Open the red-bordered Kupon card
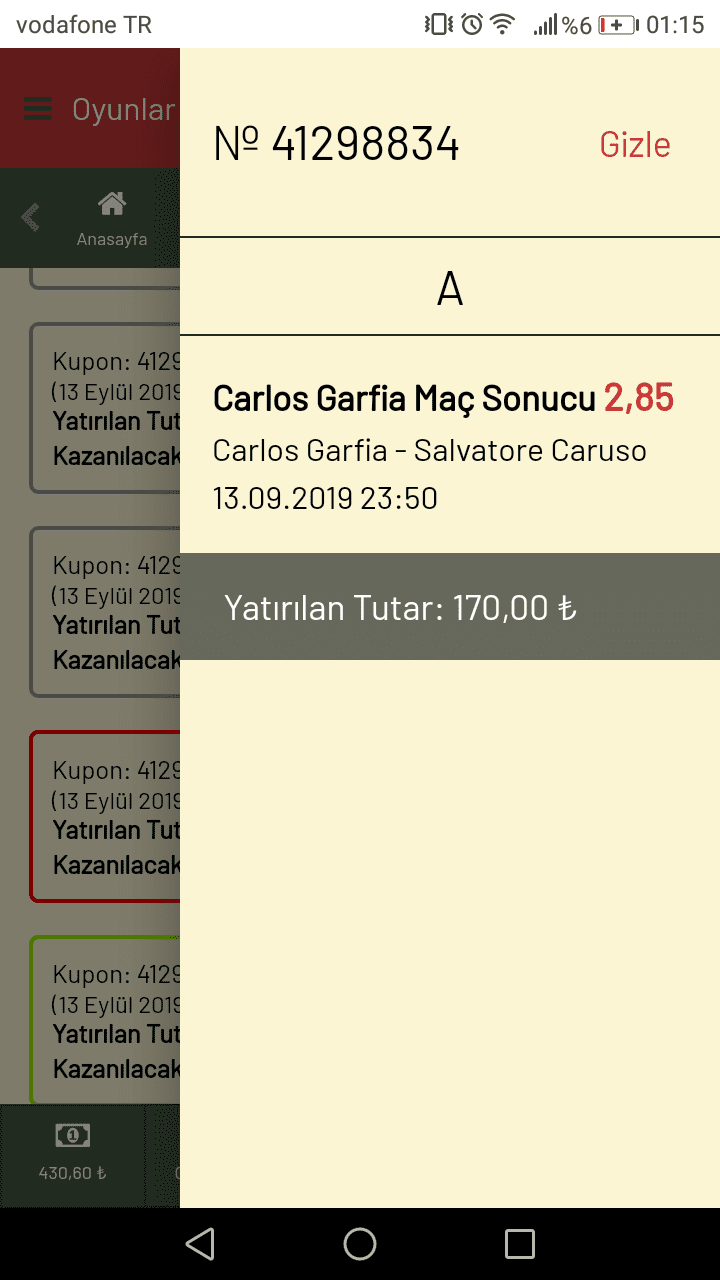Image resolution: width=720 pixels, height=1280 pixels. pos(105,817)
